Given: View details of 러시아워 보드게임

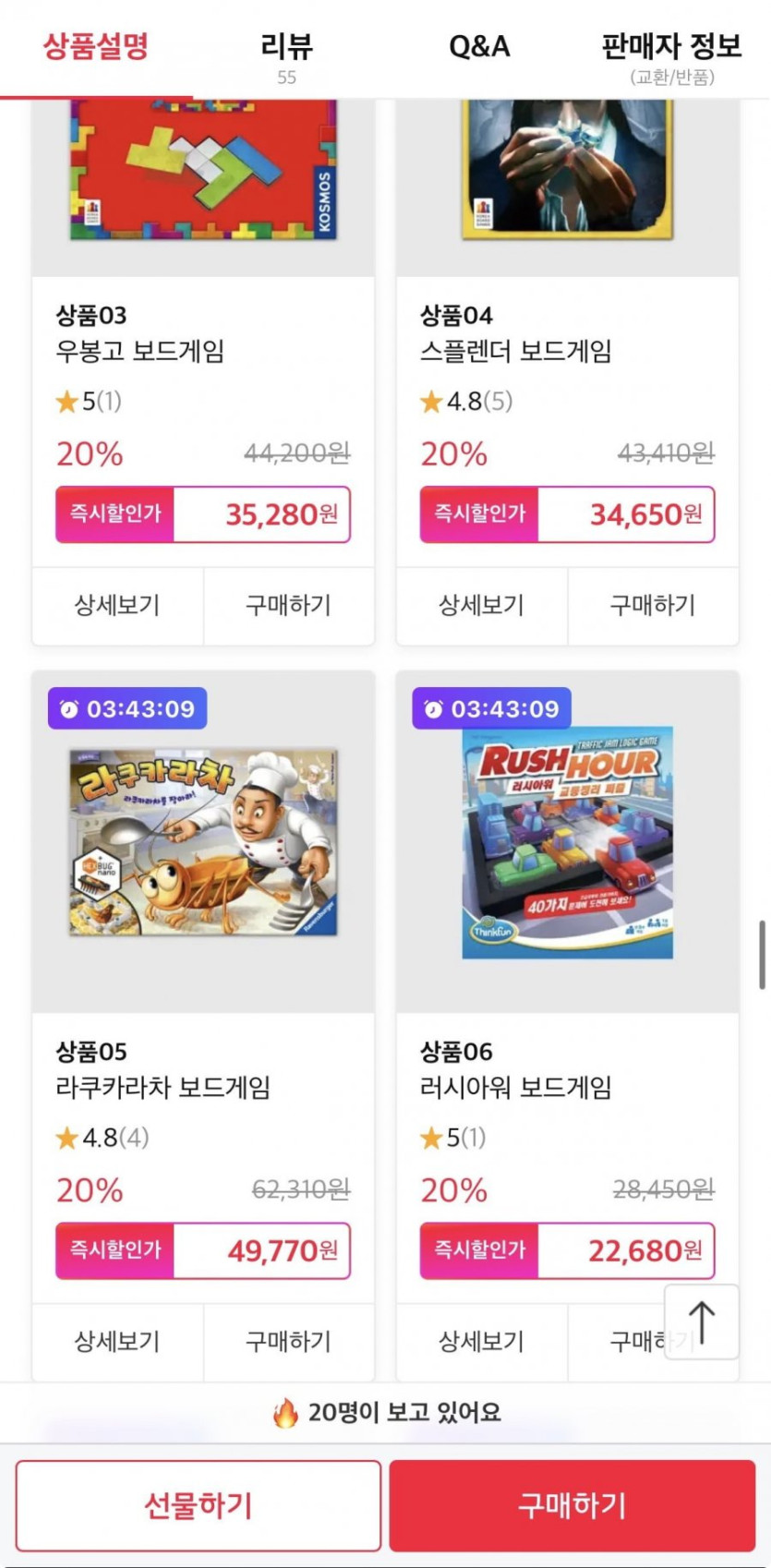Looking at the screenshot, I should point(481,1341).
